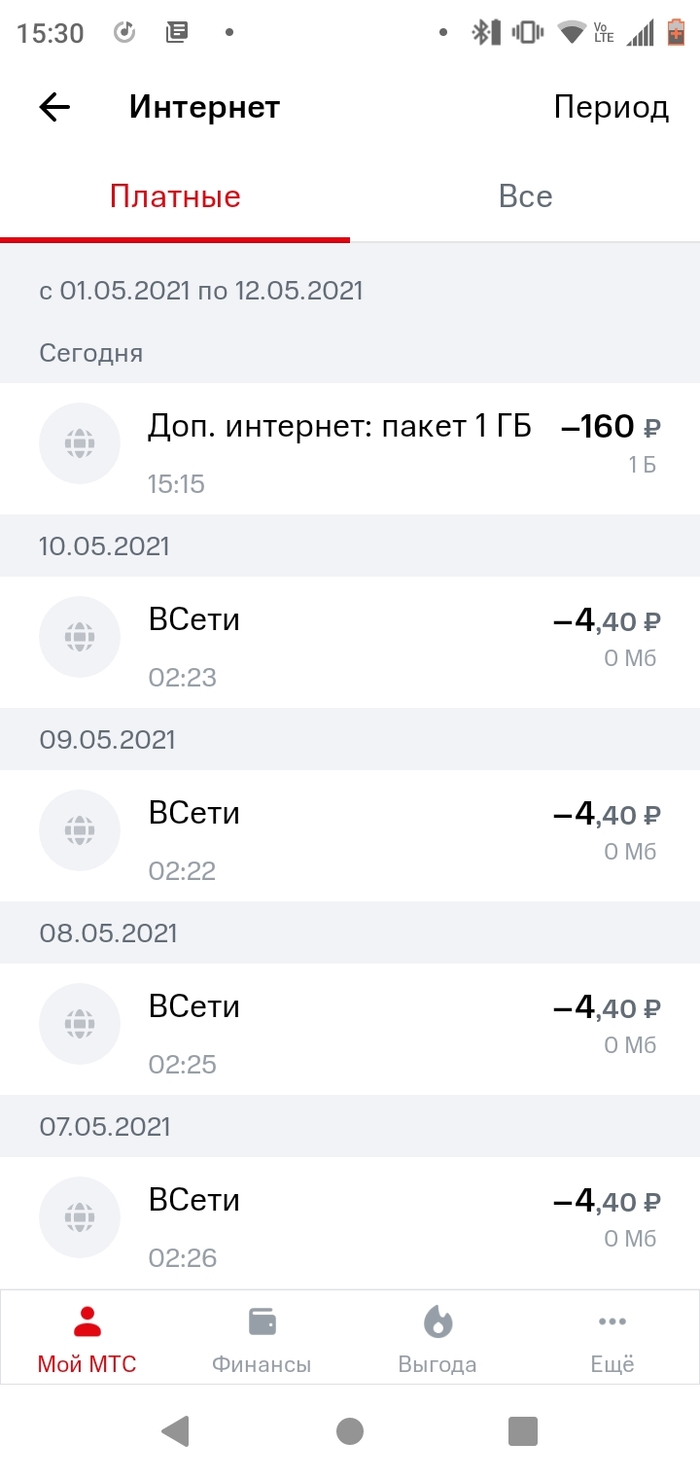Open the Доп. интернет 1 ГБ charge
The width and height of the screenshot is (700, 1478).
tap(350, 449)
